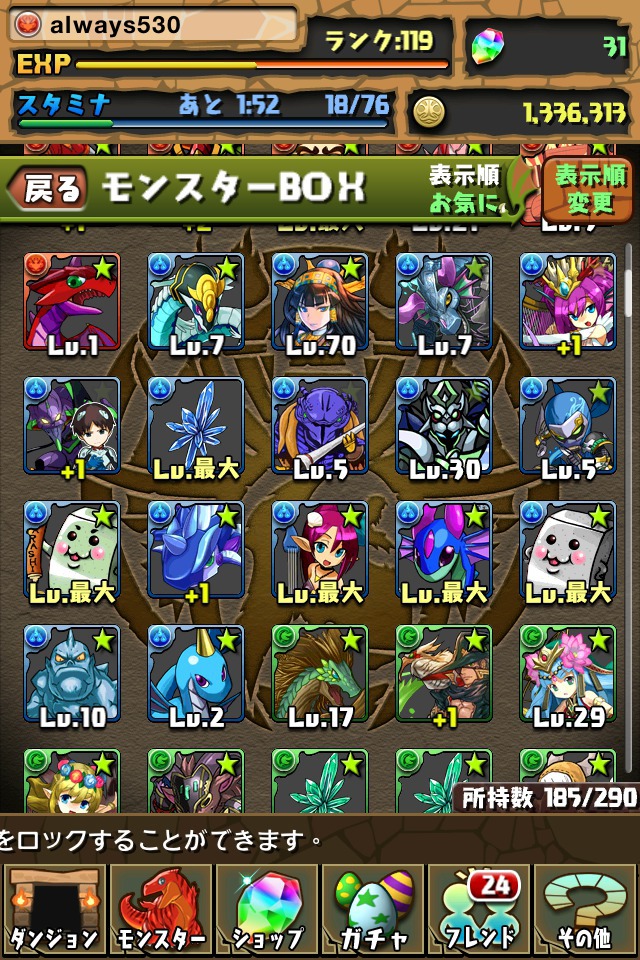This screenshot has height=960, width=640.
Task: Select the blue narwhal monster at Lv.2
Action: click(196, 674)
